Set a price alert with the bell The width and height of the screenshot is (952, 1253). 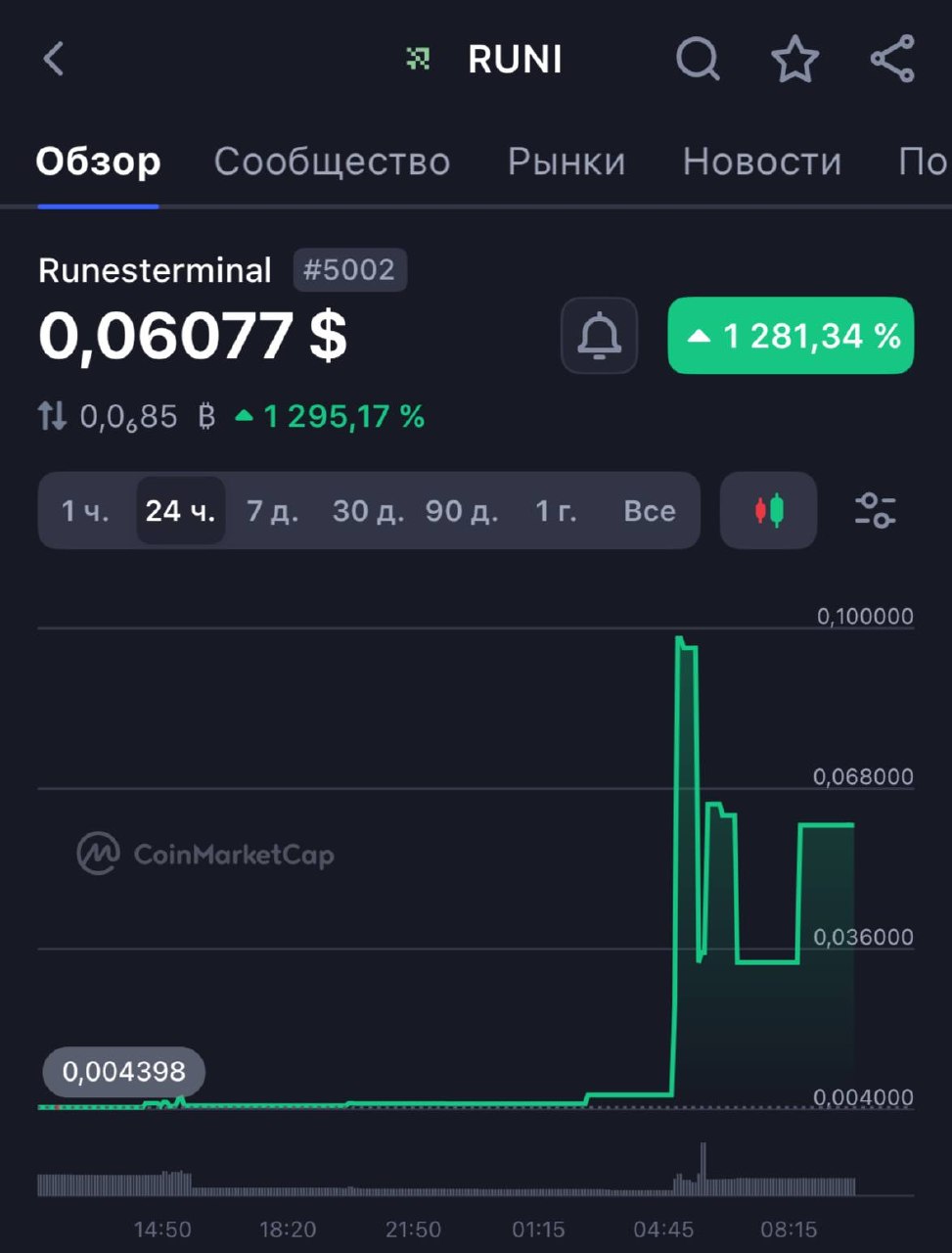click(599, 336)
